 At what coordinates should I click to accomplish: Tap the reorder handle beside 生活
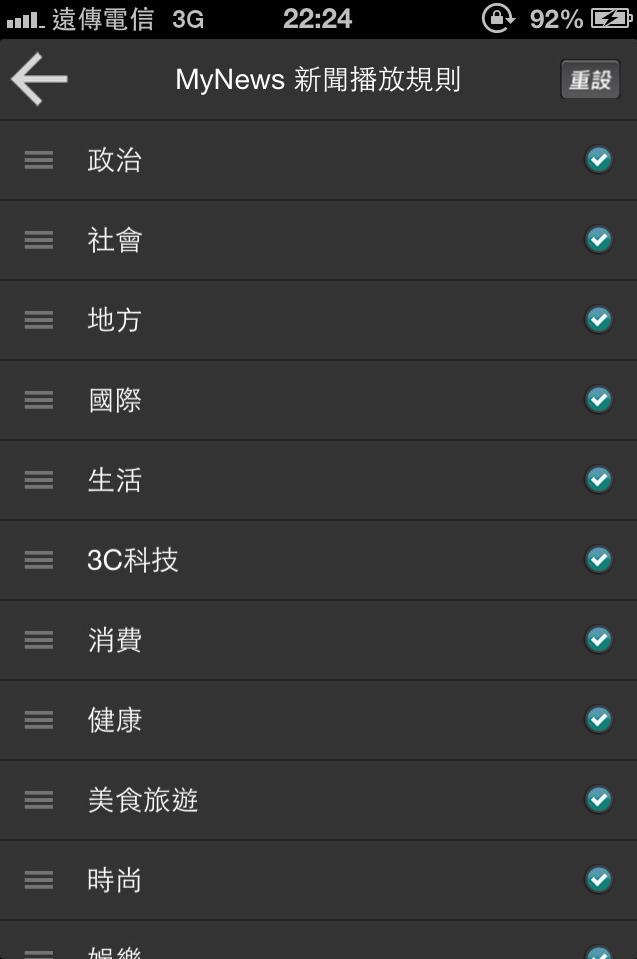tap(39, 480)
